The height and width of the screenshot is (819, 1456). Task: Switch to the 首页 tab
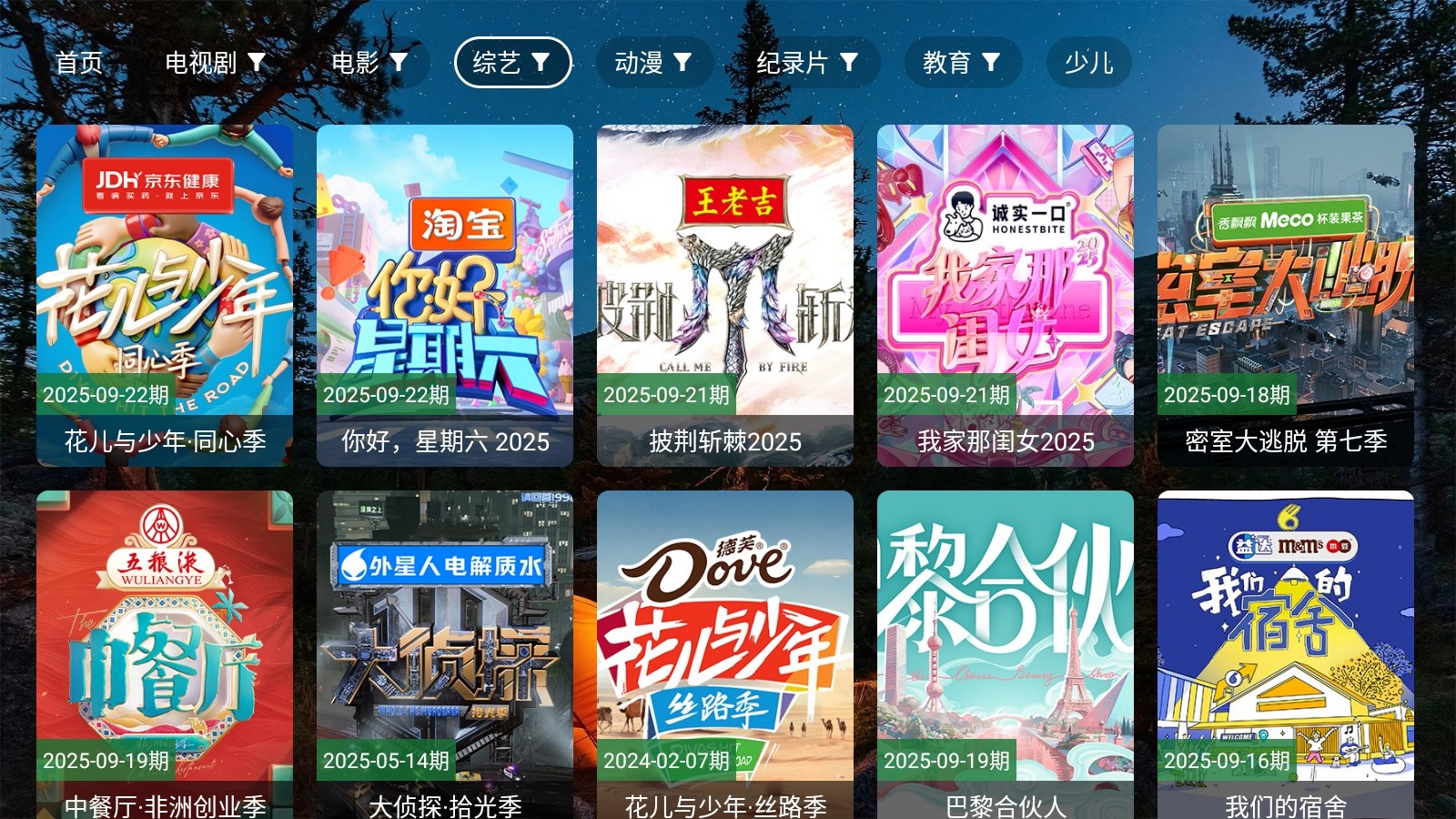tap(79, 63)
